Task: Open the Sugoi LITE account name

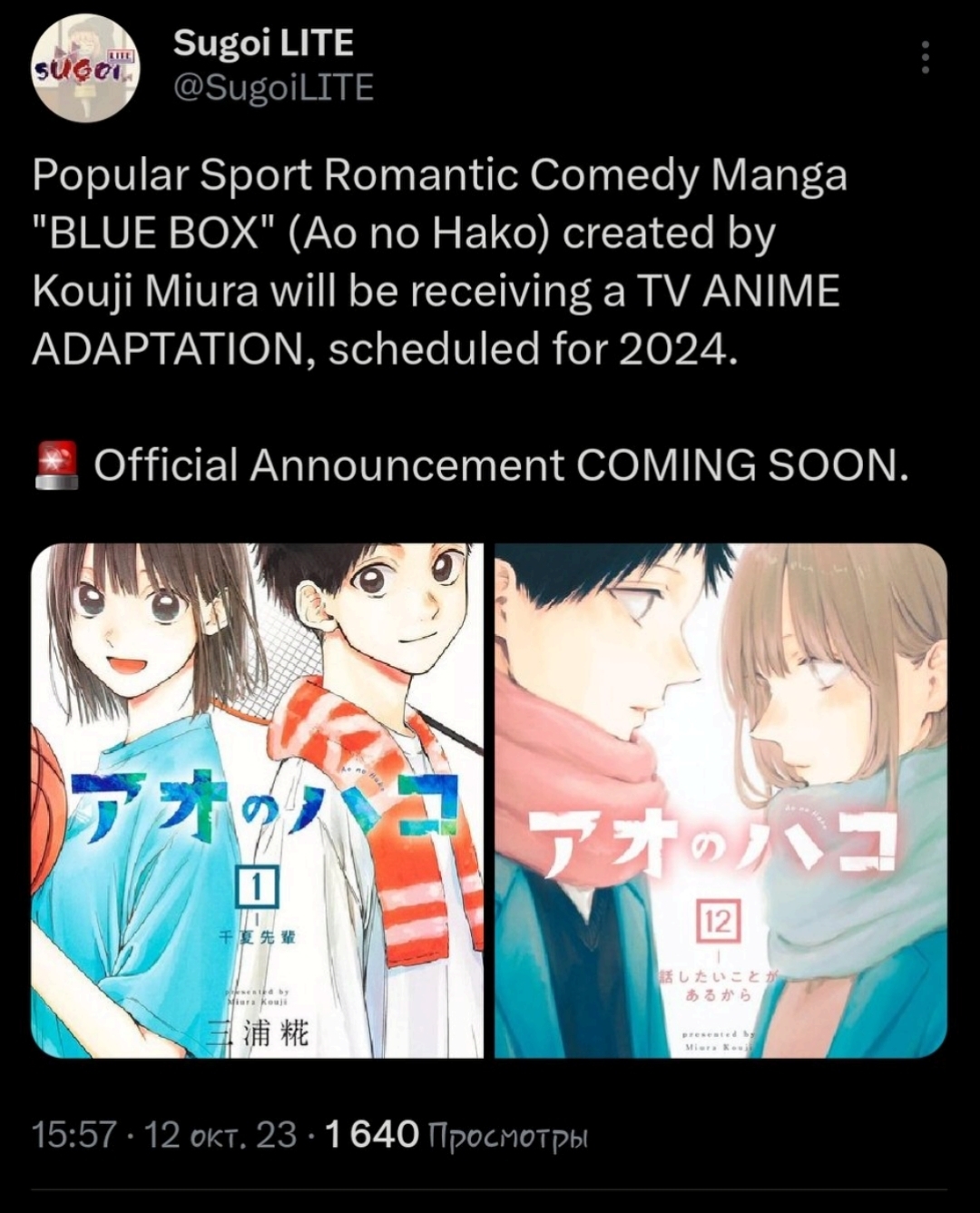Action: click(263, 43)
